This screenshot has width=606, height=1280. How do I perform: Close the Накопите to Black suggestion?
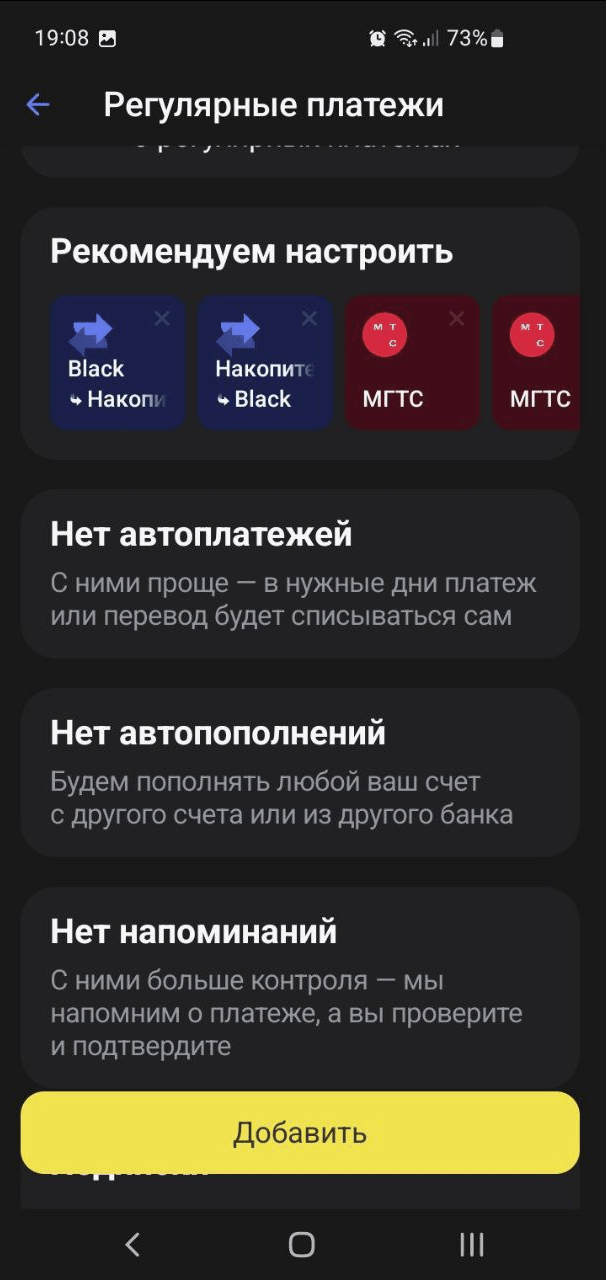[309, 319]
